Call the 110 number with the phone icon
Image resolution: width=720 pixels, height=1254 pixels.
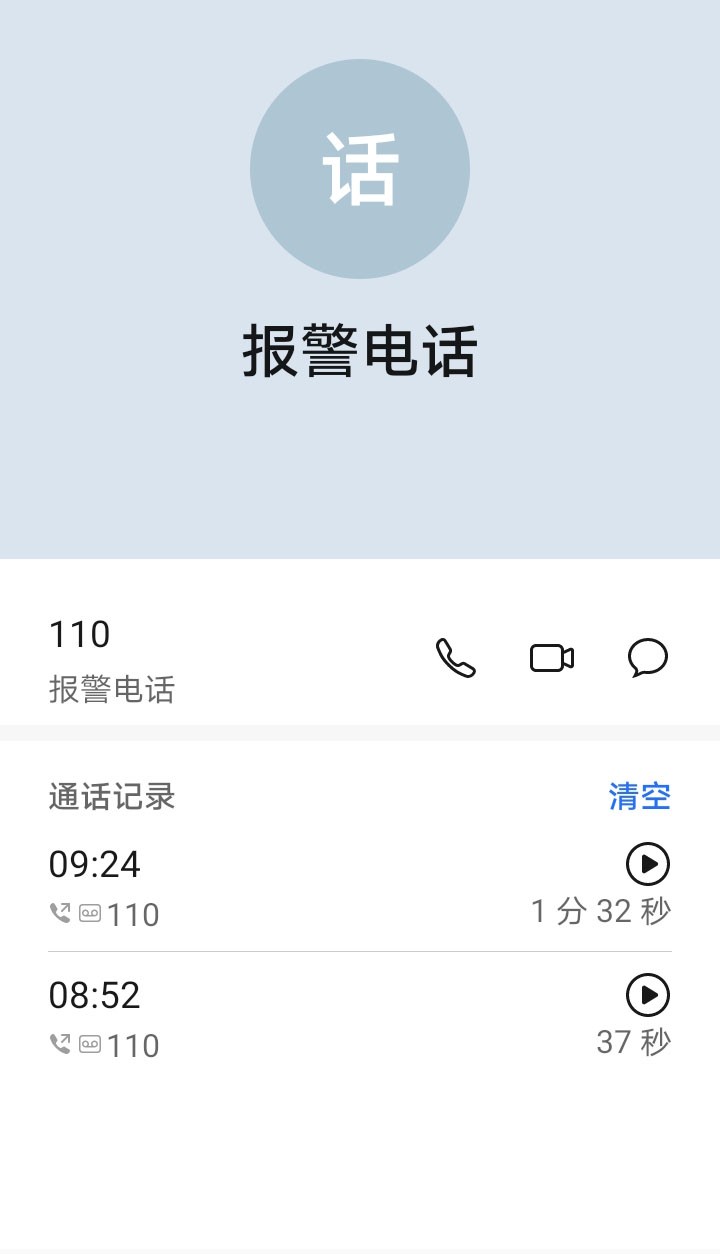(x=455, y=658)
